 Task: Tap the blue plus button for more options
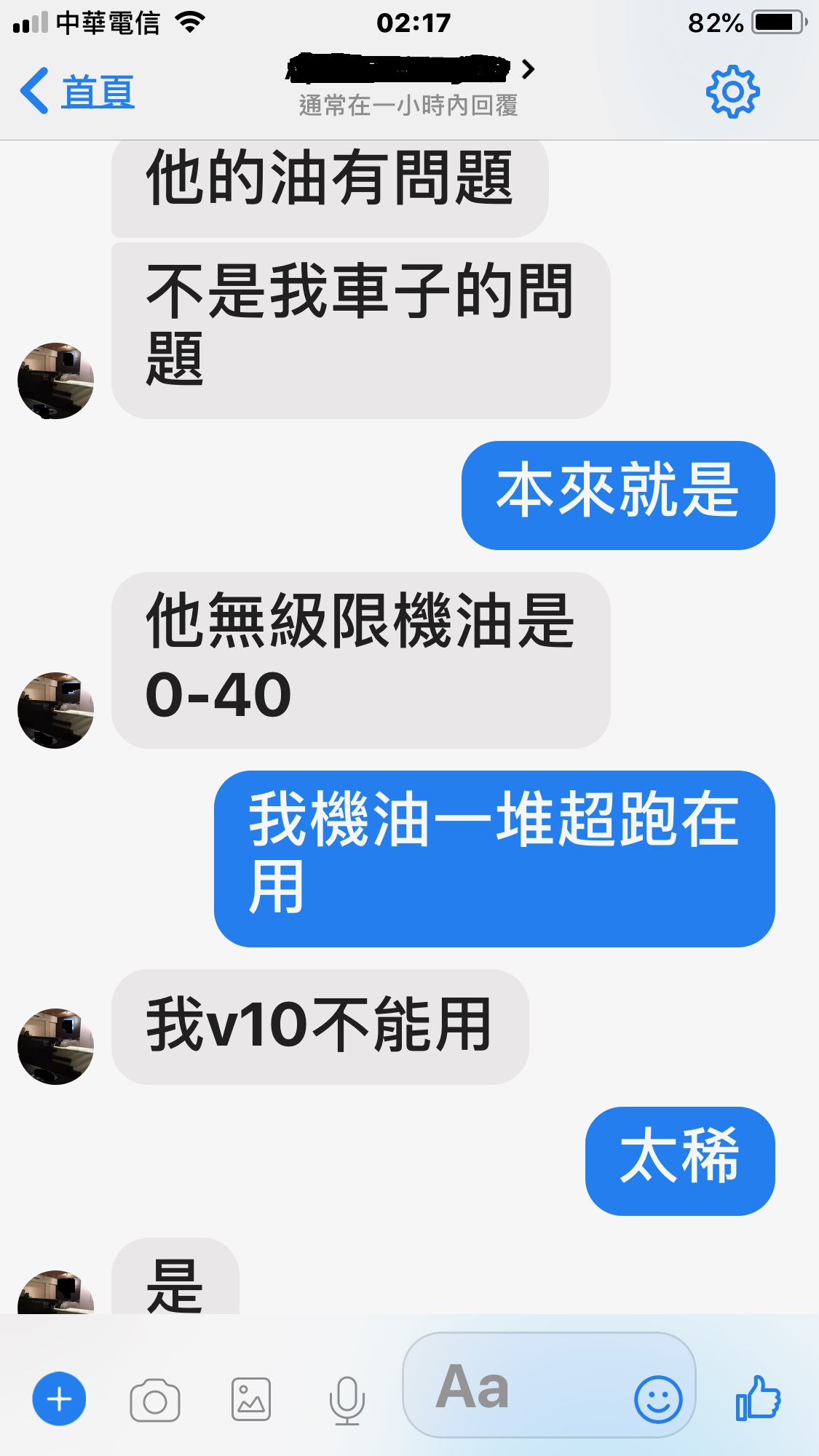(59, 1399)
